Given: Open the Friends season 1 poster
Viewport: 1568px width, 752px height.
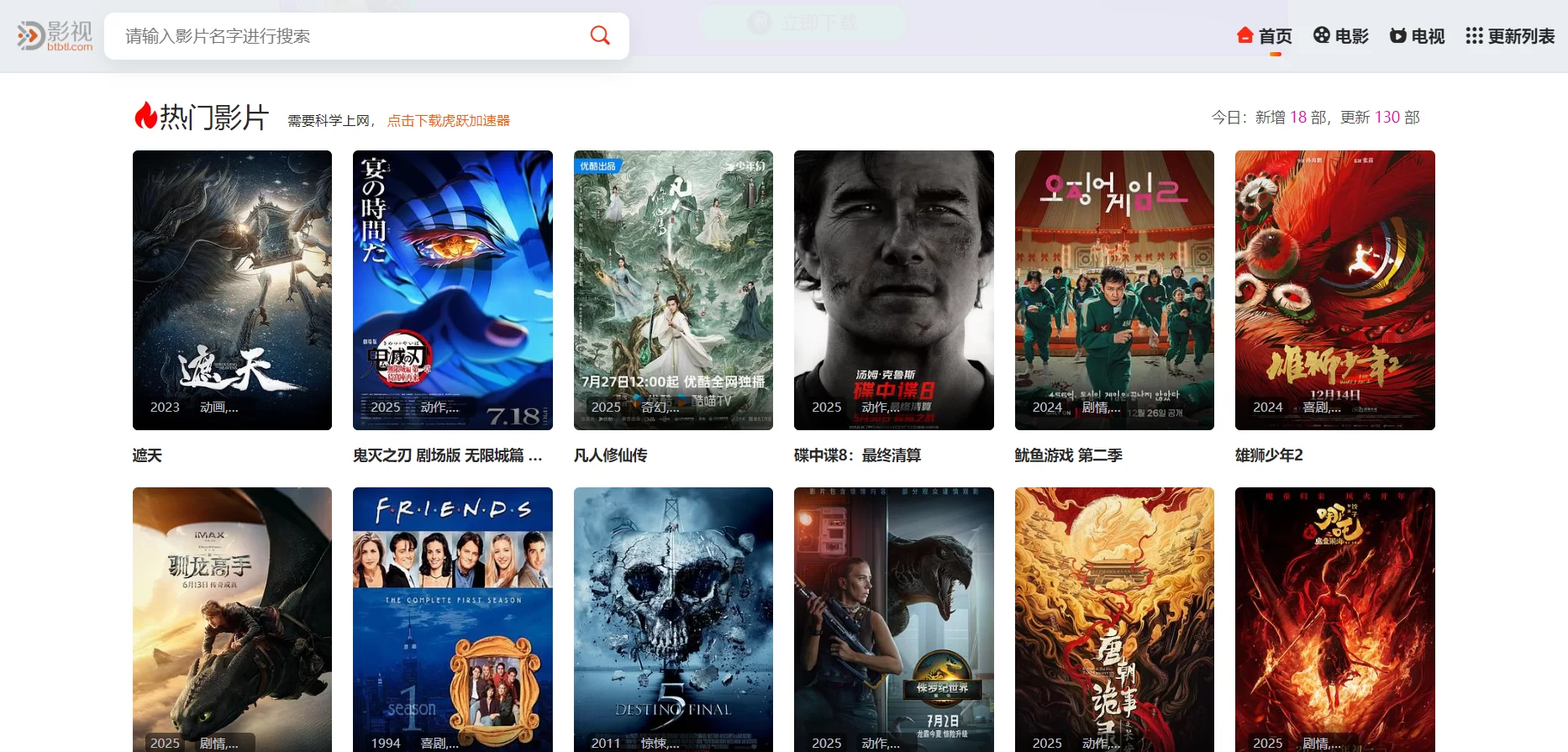Looking at the screenshot, I should pyautogui.click(x=452, y=619).
